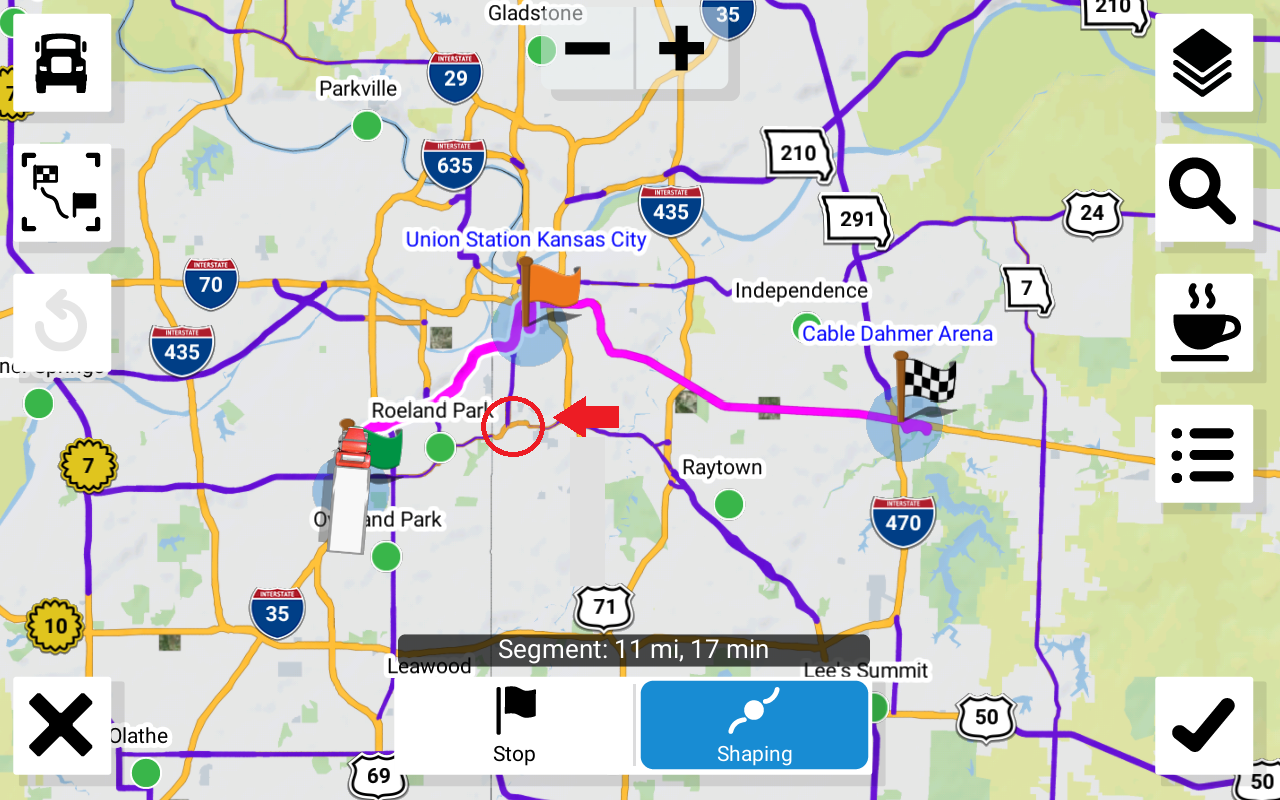Image resolution: width=1280 pixels, height=800 pixels.
Task: Select the Stop waypoint type
Action: point(514,725)
